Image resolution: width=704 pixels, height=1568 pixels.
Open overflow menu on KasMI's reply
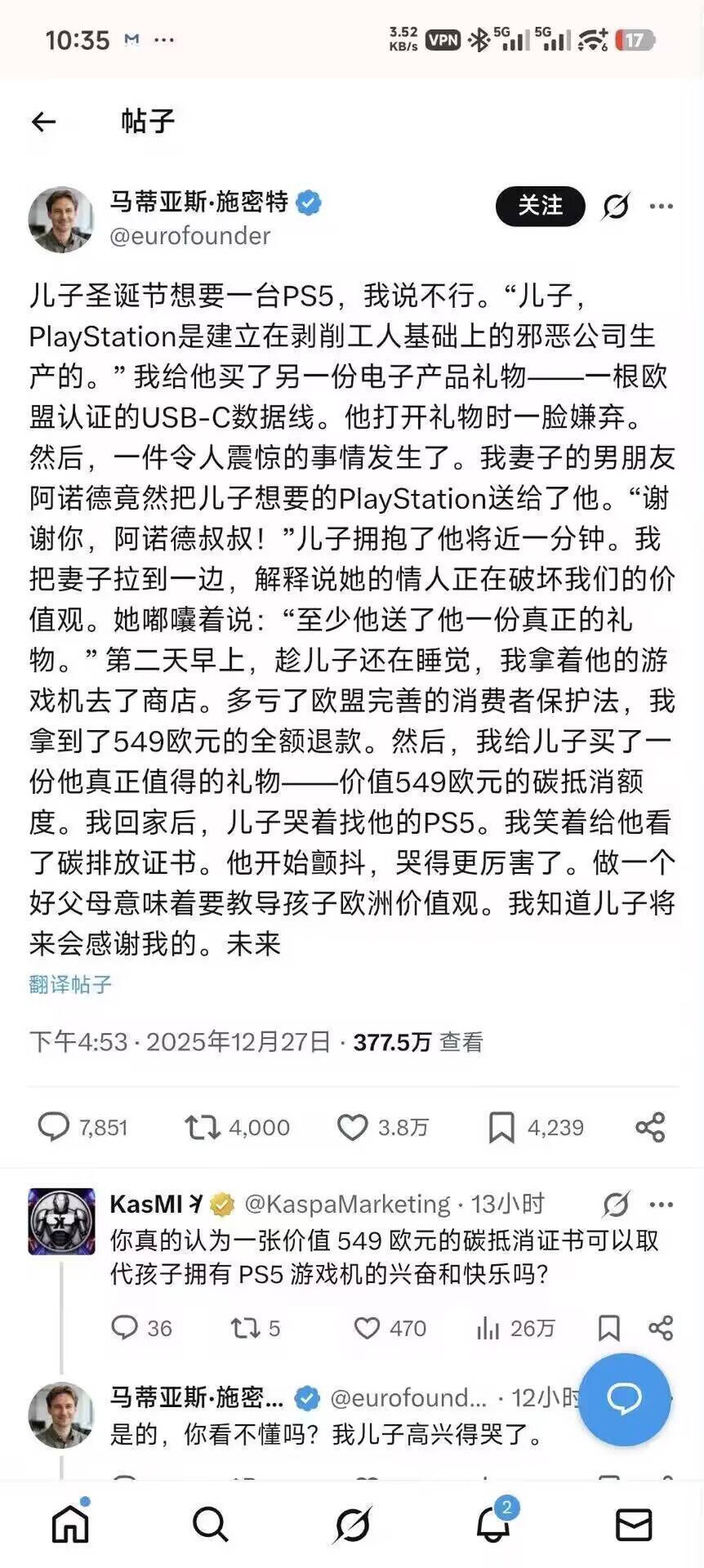click(661, 1204)
